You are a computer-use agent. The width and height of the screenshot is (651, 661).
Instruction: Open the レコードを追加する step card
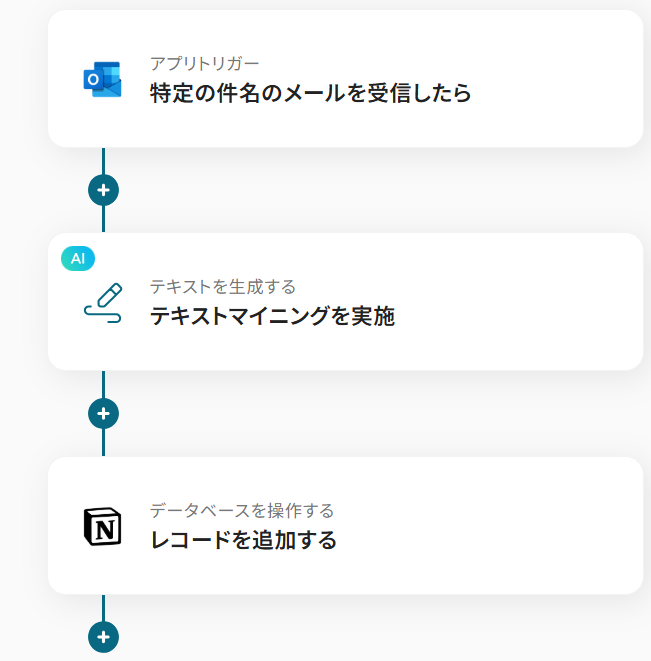click(345, 527)
